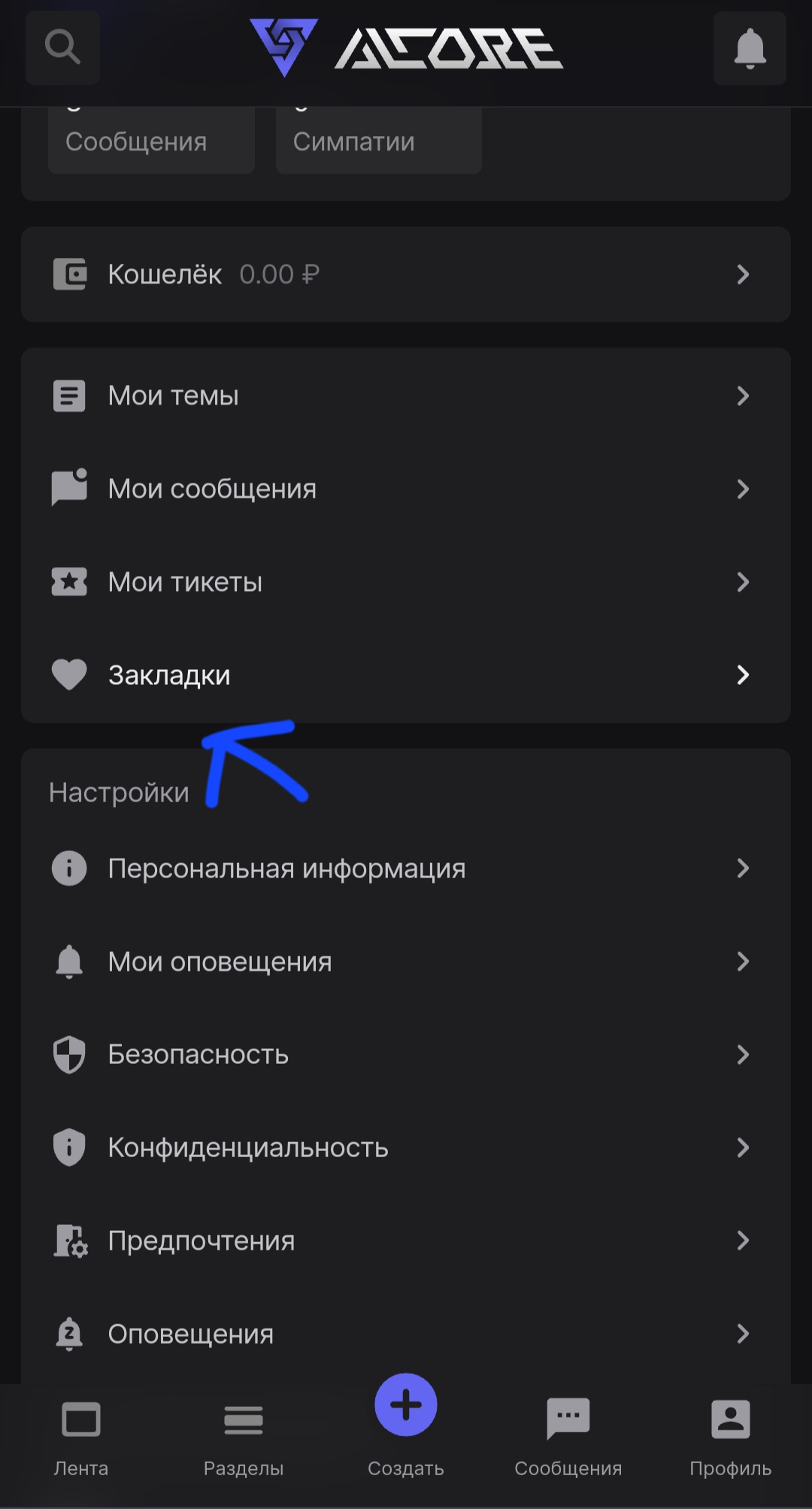Open the Оповещения settings row
This screenshot has height=1509, width=812.
tap(405, 1334)
